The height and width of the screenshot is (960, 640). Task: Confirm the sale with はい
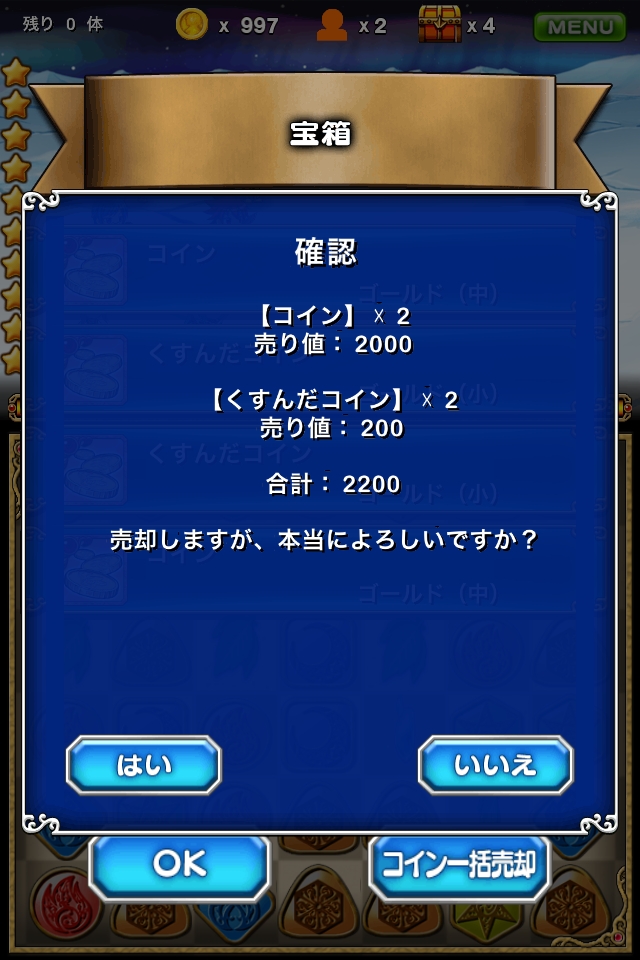click(x=144, y=765)
